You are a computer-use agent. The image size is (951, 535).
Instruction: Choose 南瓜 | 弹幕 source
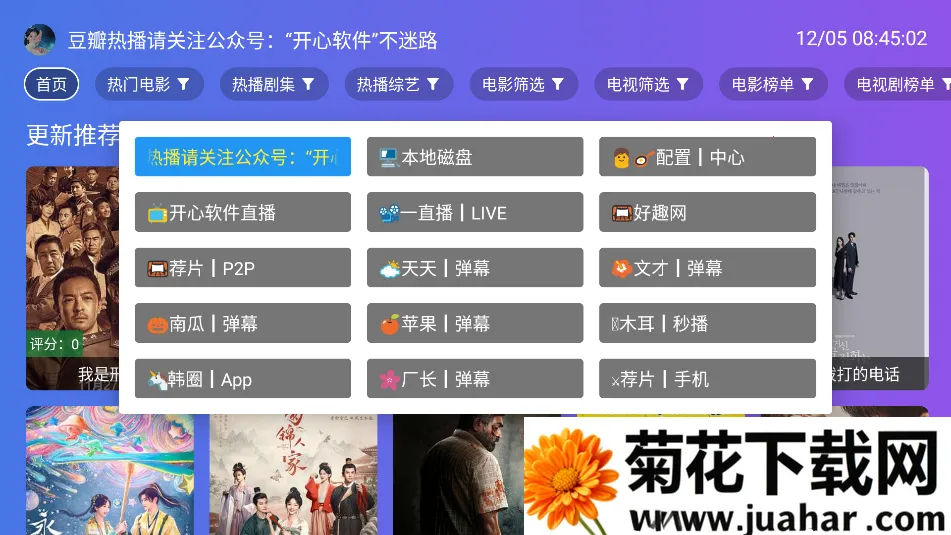[x=242, y=324]
